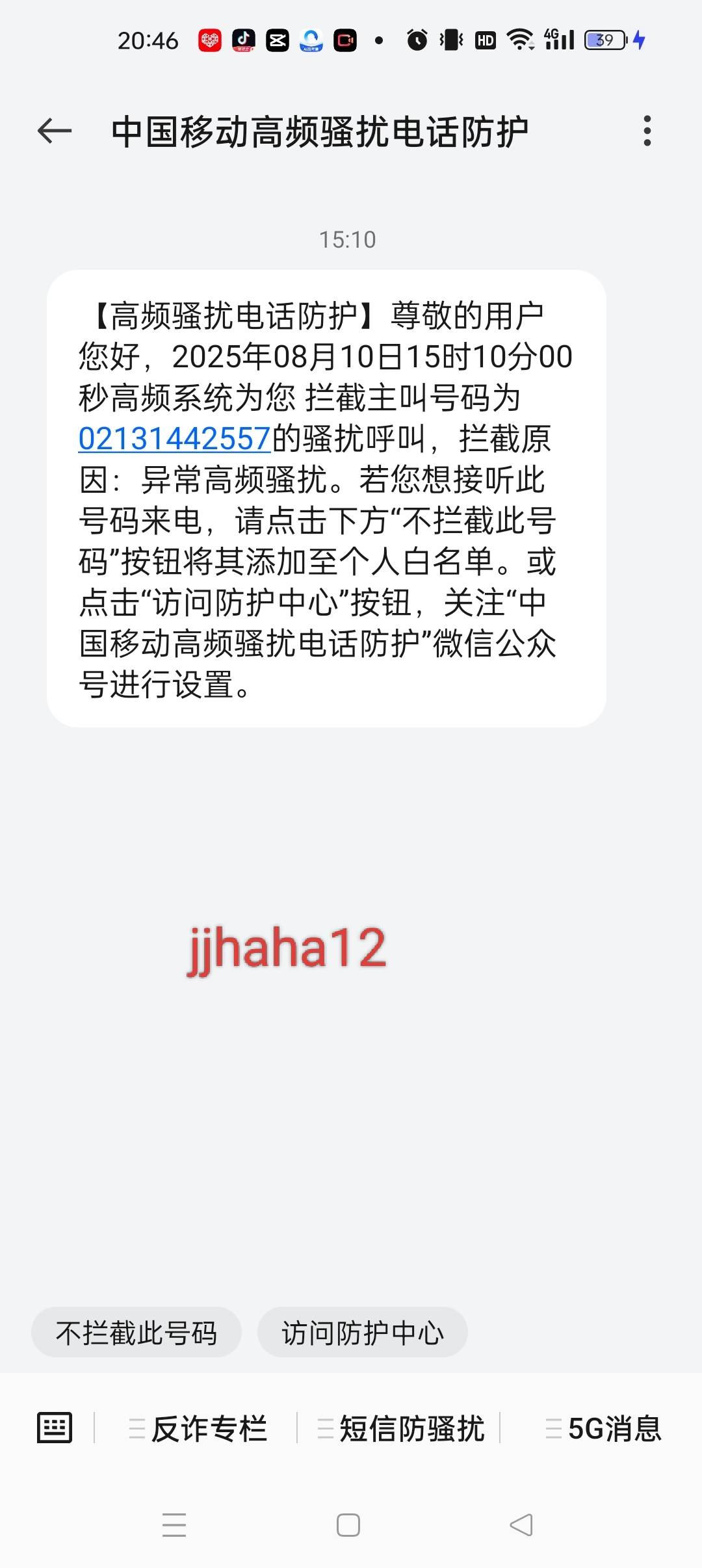Expand the 反诈专栏 menu
Screen dimensions: 702x1568
tap(198, 1428)
